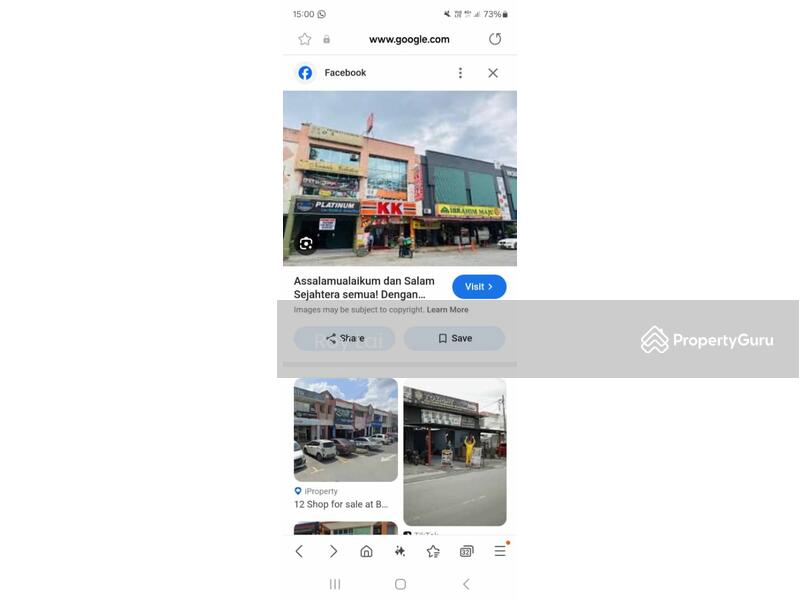Open the browser bookmarks list
The image size is (800, 600).
coord(433,552)
